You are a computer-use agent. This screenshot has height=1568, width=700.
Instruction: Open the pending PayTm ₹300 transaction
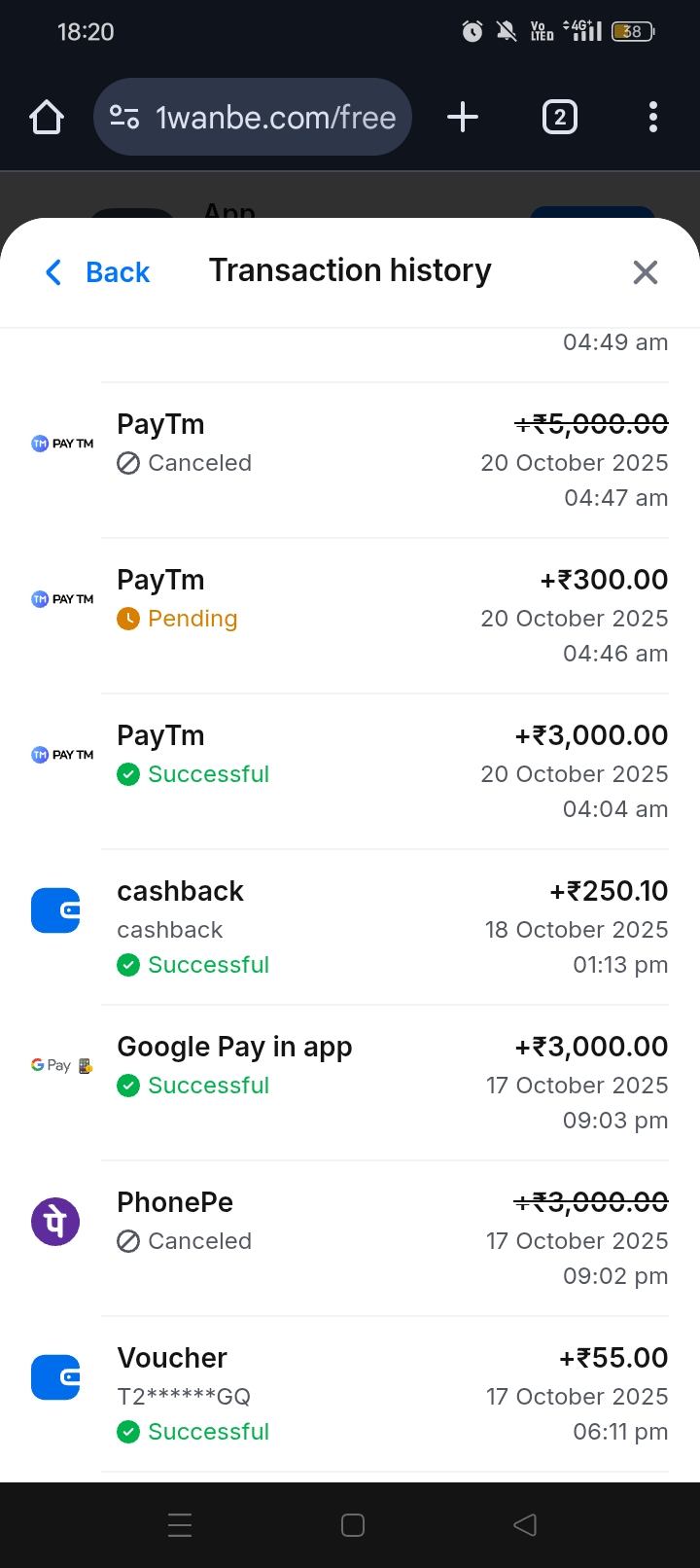tap(350, 616)
